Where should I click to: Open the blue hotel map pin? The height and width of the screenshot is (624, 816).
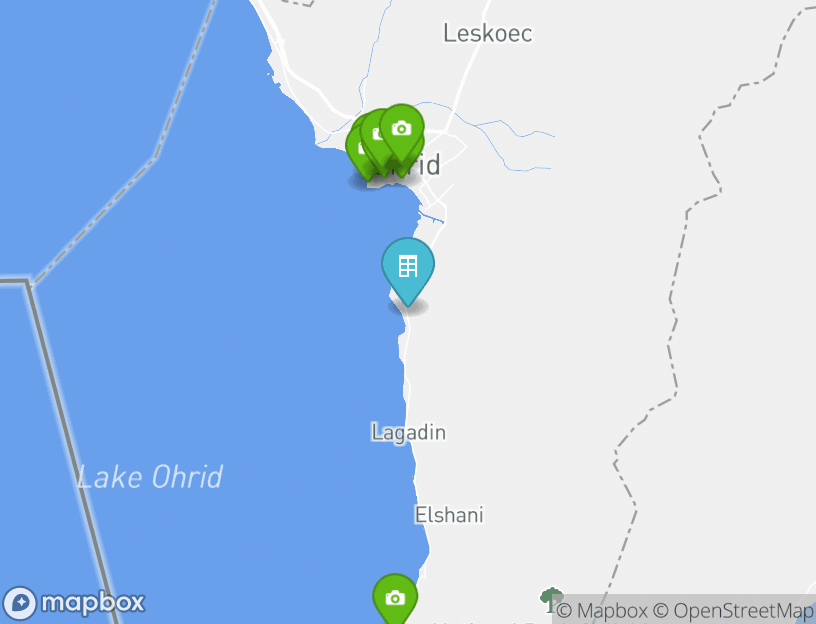point(408,267)
